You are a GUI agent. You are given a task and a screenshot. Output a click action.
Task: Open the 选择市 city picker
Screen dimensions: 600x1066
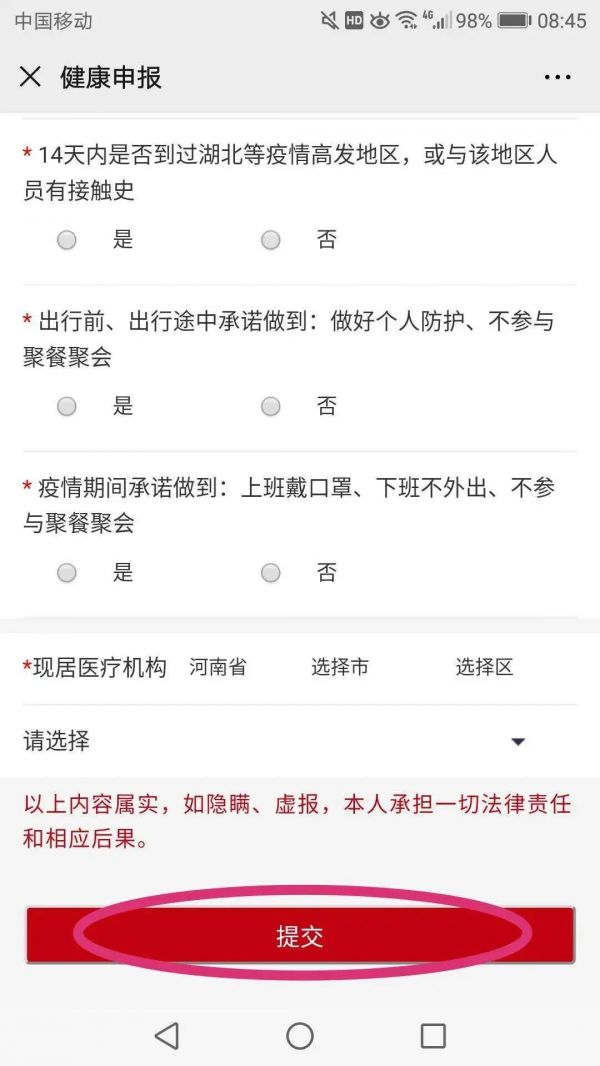[339, 668]
